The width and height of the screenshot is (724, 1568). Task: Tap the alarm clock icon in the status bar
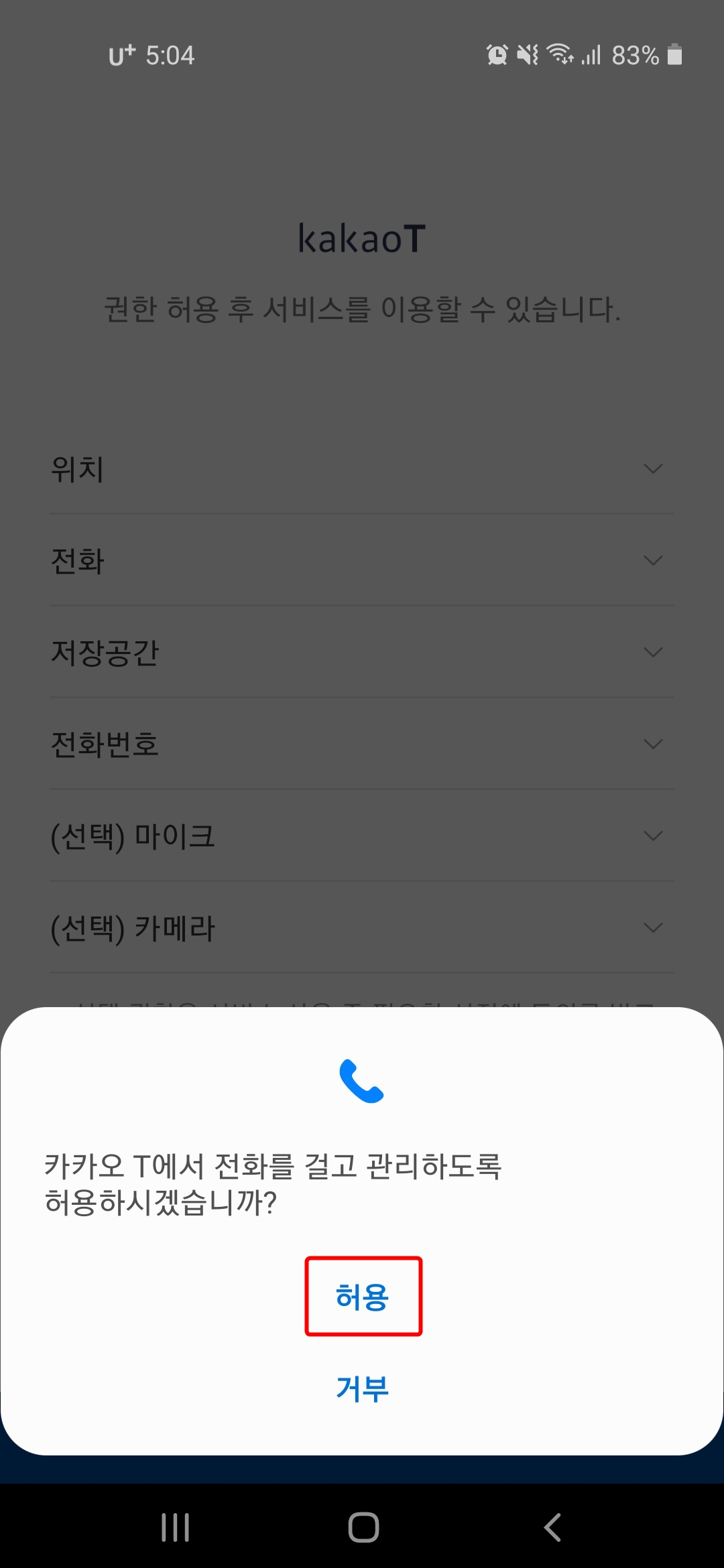pyautogui.click(x=497, y=56)
